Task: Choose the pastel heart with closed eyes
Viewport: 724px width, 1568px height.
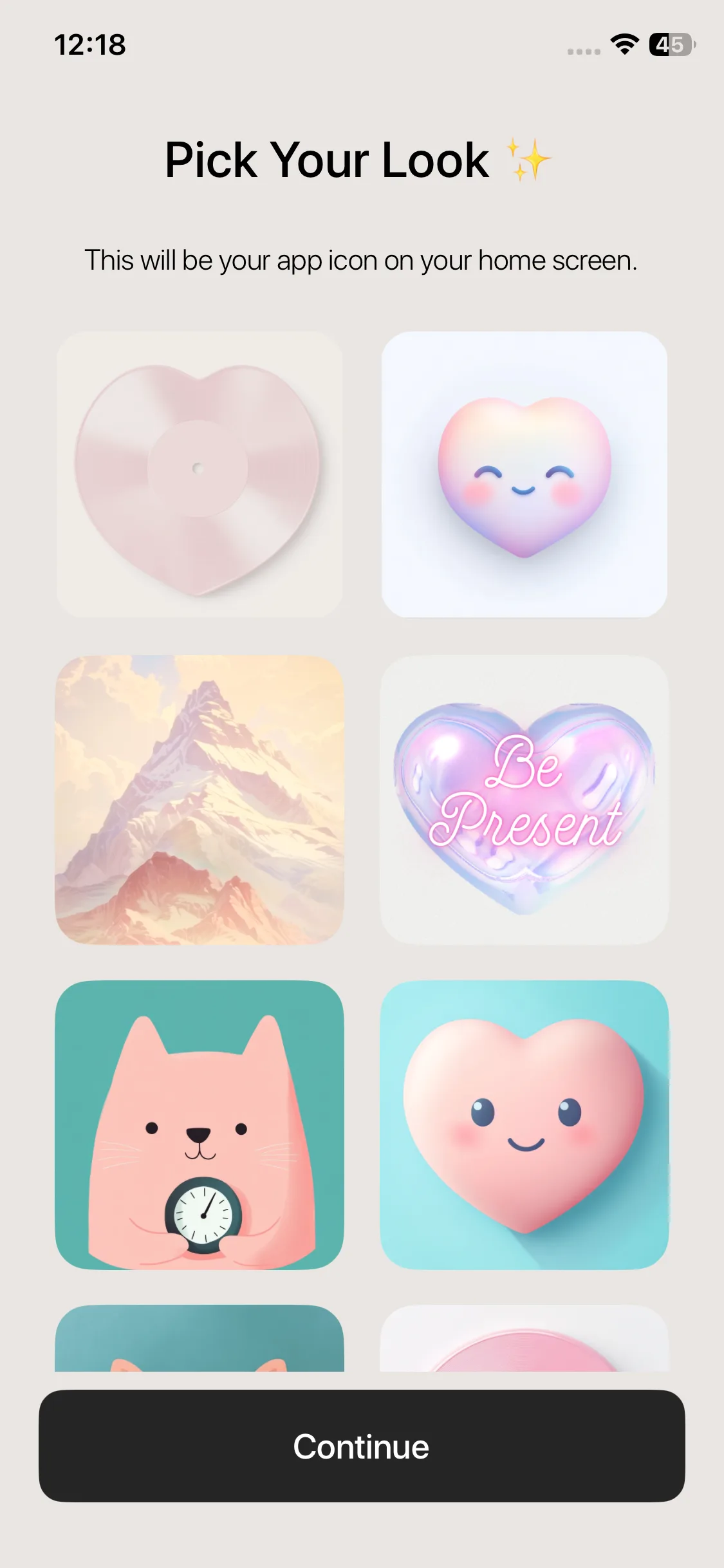Action: 524,474
